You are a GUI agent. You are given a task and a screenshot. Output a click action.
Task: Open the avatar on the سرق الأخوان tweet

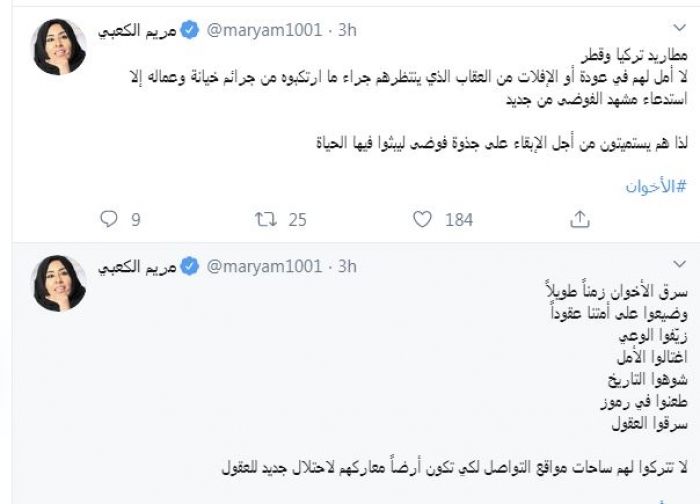click(x=59, y=284)
